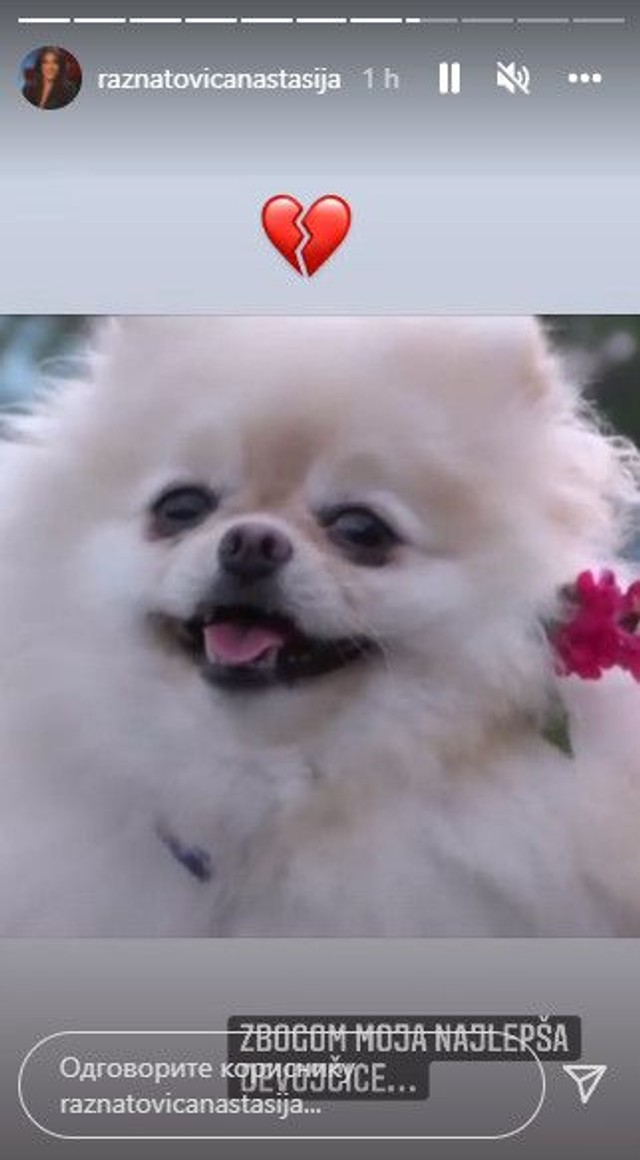The image size is (640, 1160).
Task: Share the story via the paper plane icon
Action: tap(584, 1084)
